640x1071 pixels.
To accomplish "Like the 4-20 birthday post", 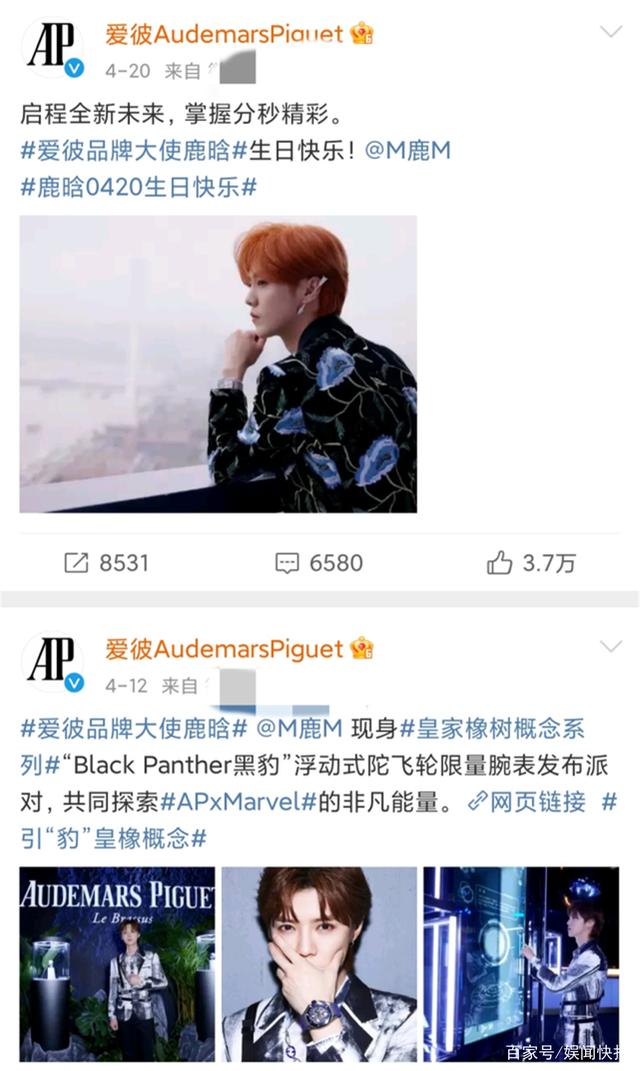I will coord(531,563).
